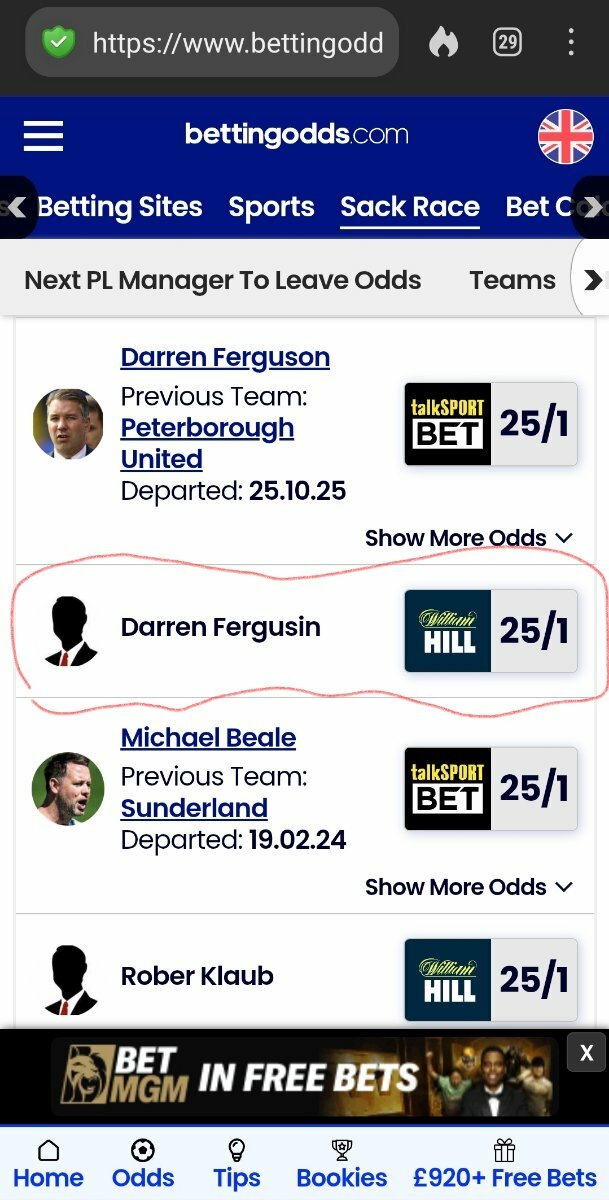This screenshot has height=1200, width=609.
Task: Tap talkSPORT BET 25/1 odds for Darren Ferguson
Action: (490, 424)
